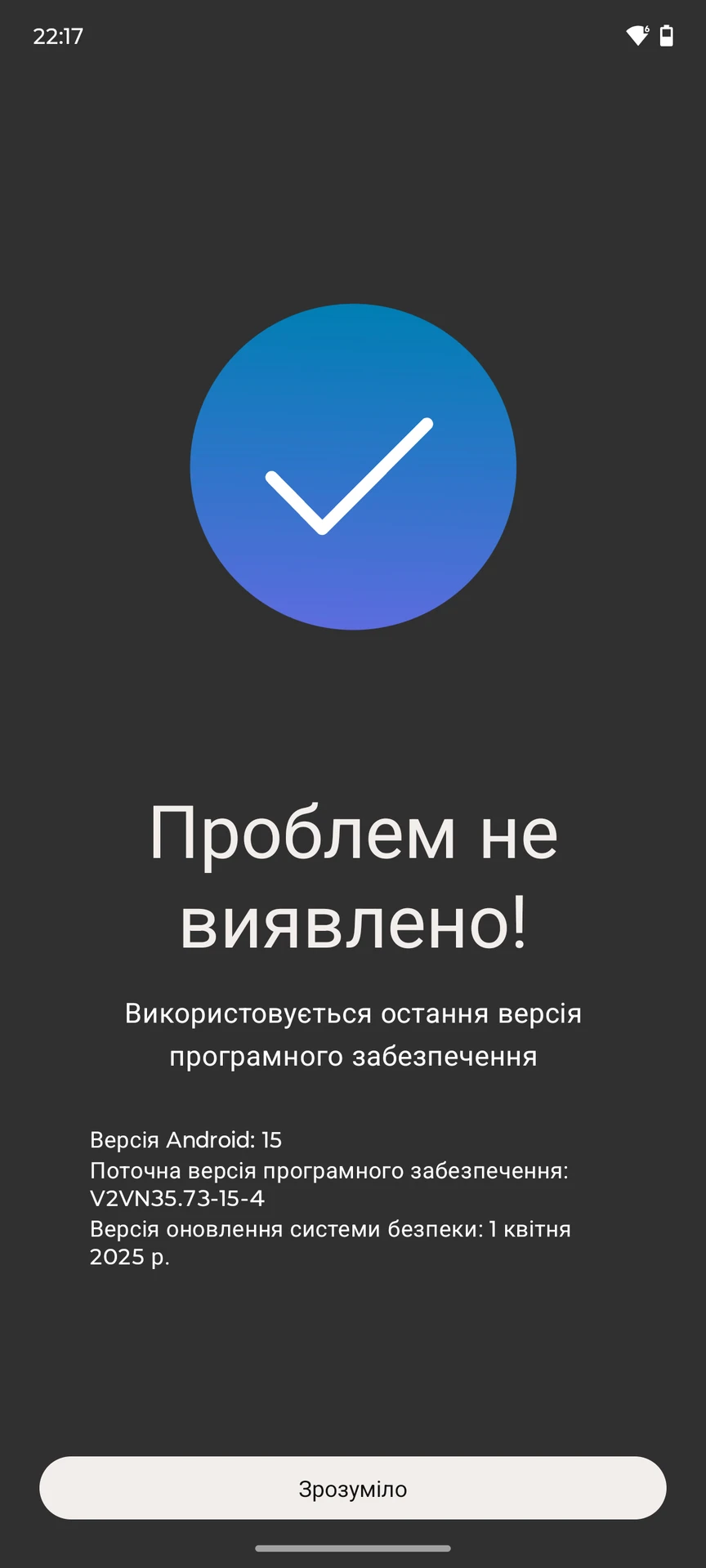This screenshot has width=706, height=1568.
Task: Tap the Зрозуміло button
Action: pyautogui.click(x=353, y=1488)
